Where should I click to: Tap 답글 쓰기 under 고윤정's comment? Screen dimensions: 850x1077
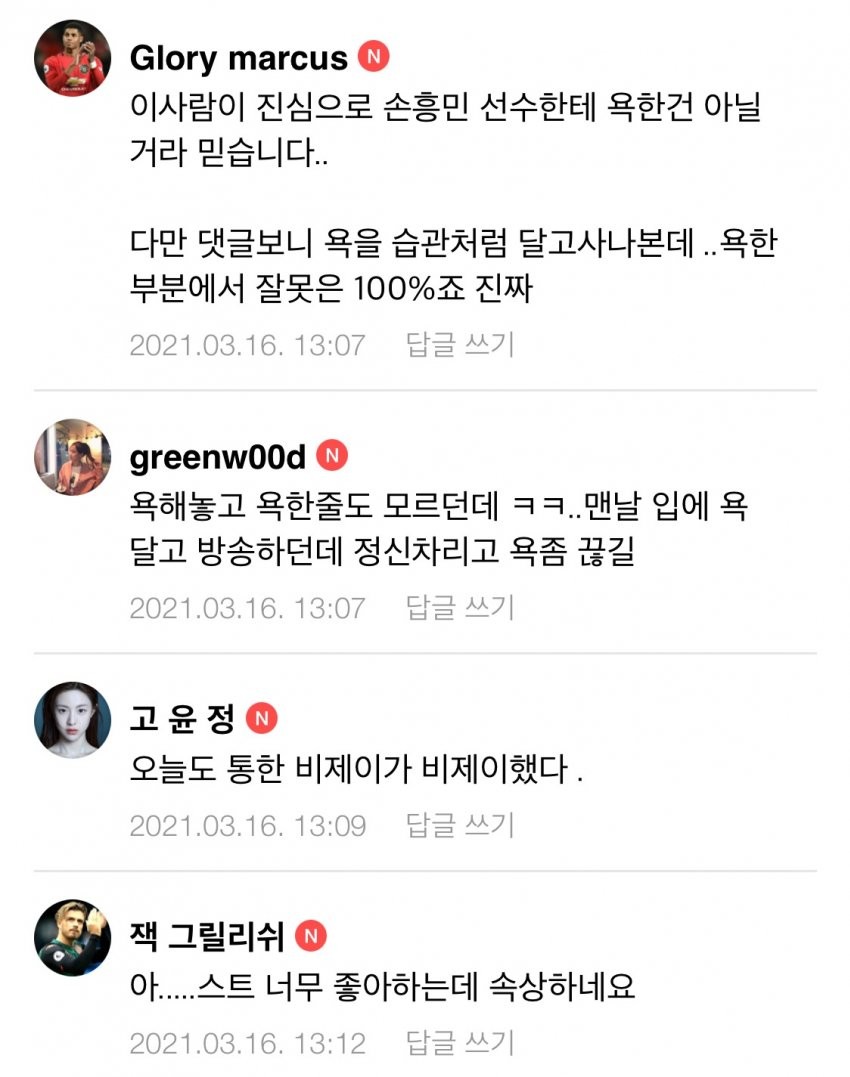[459, 826]
